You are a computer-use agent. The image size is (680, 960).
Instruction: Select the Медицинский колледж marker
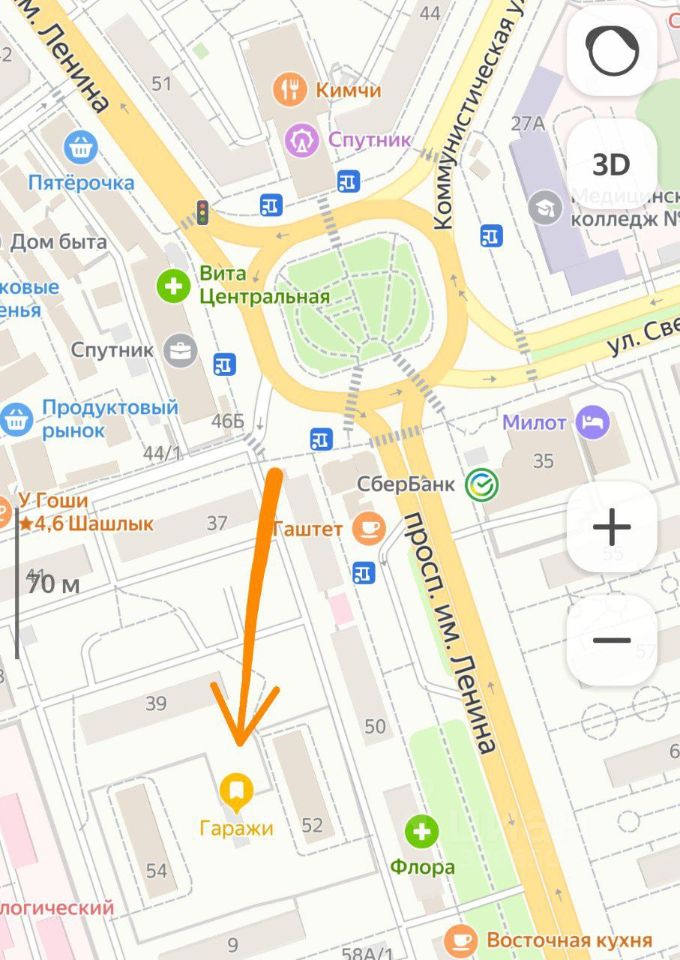point(546,208)
